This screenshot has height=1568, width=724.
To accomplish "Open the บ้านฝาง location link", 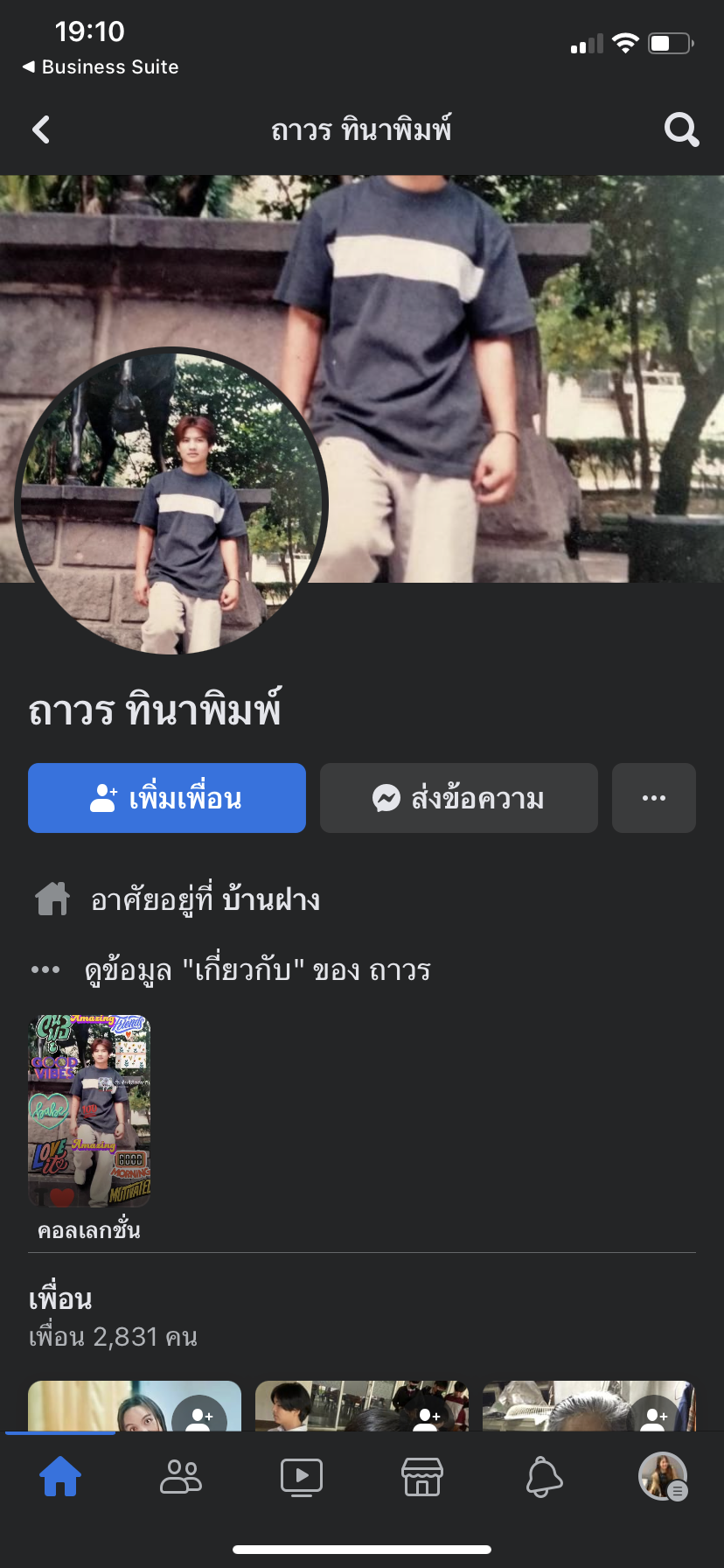I will [x=271, y=899].
